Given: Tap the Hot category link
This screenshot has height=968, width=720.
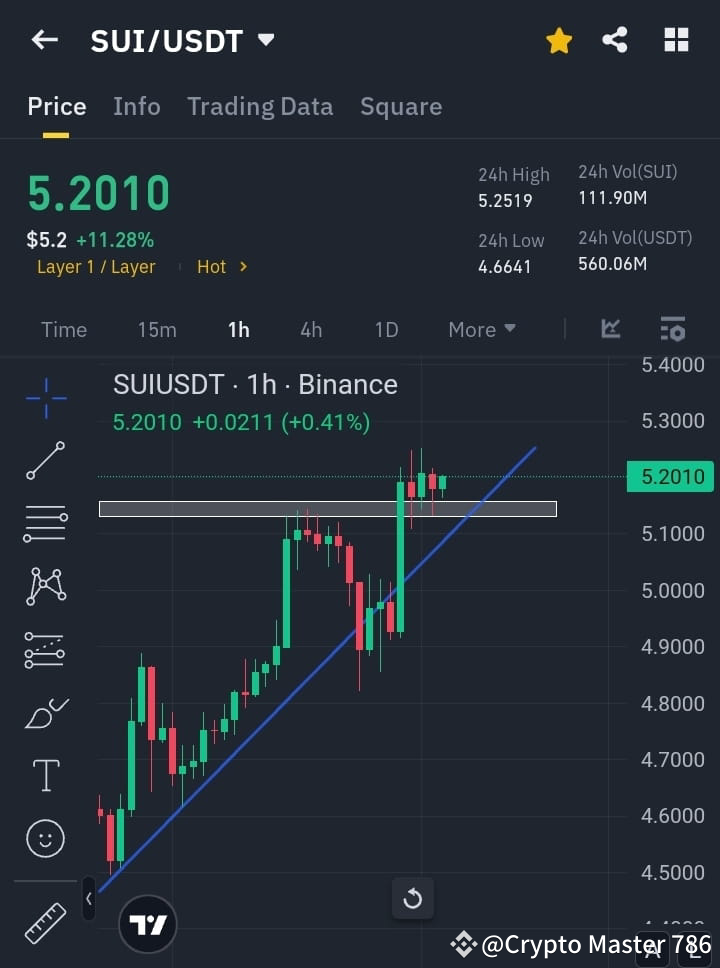Looking at the screenshot, I should coord(212,267).
